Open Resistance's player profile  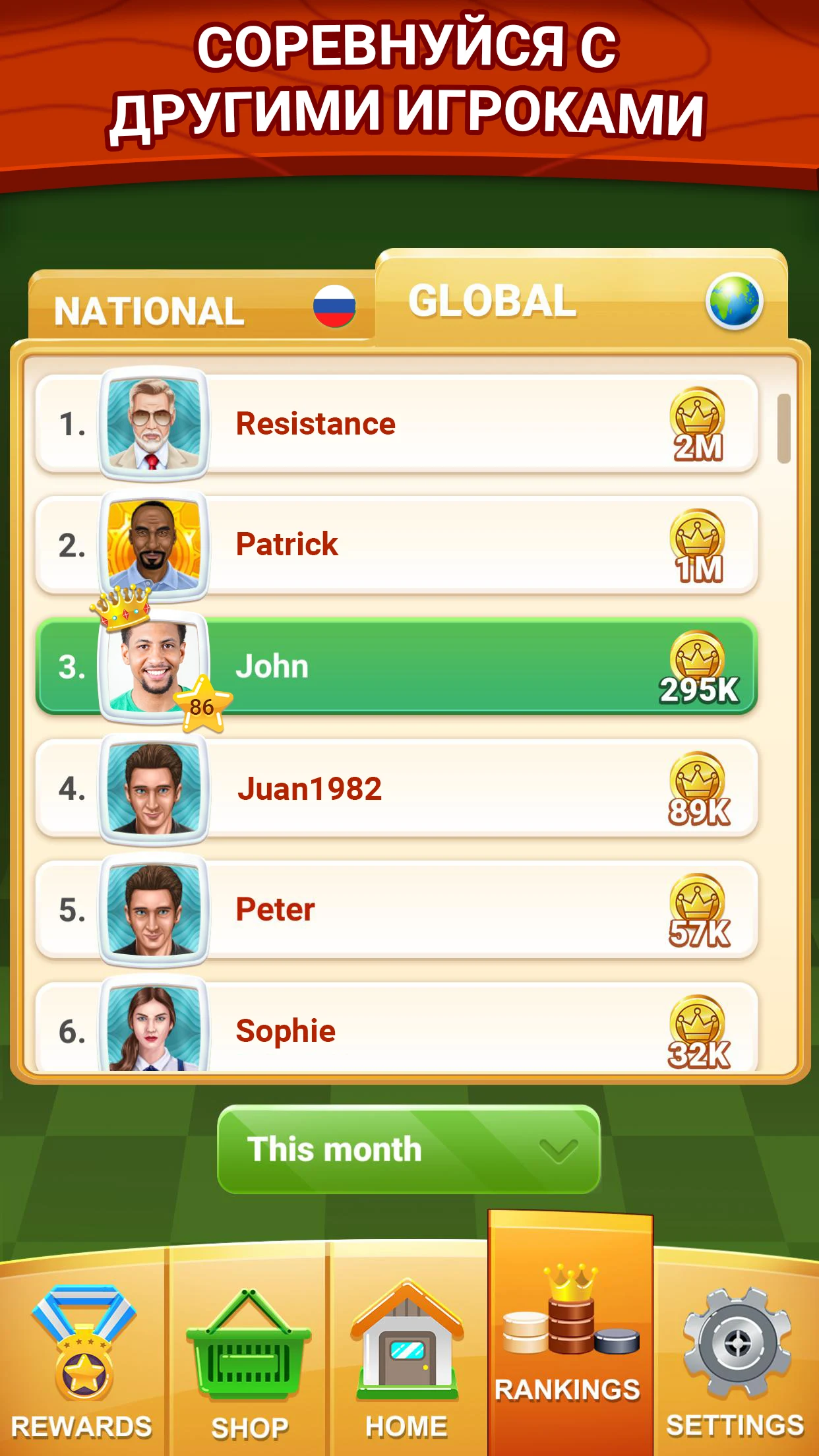pyautogui.click(x=396, y=423)
